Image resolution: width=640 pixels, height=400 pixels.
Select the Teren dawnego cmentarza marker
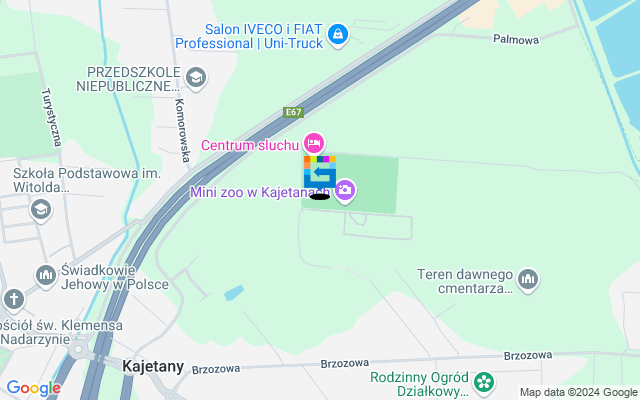coord(528,278)
